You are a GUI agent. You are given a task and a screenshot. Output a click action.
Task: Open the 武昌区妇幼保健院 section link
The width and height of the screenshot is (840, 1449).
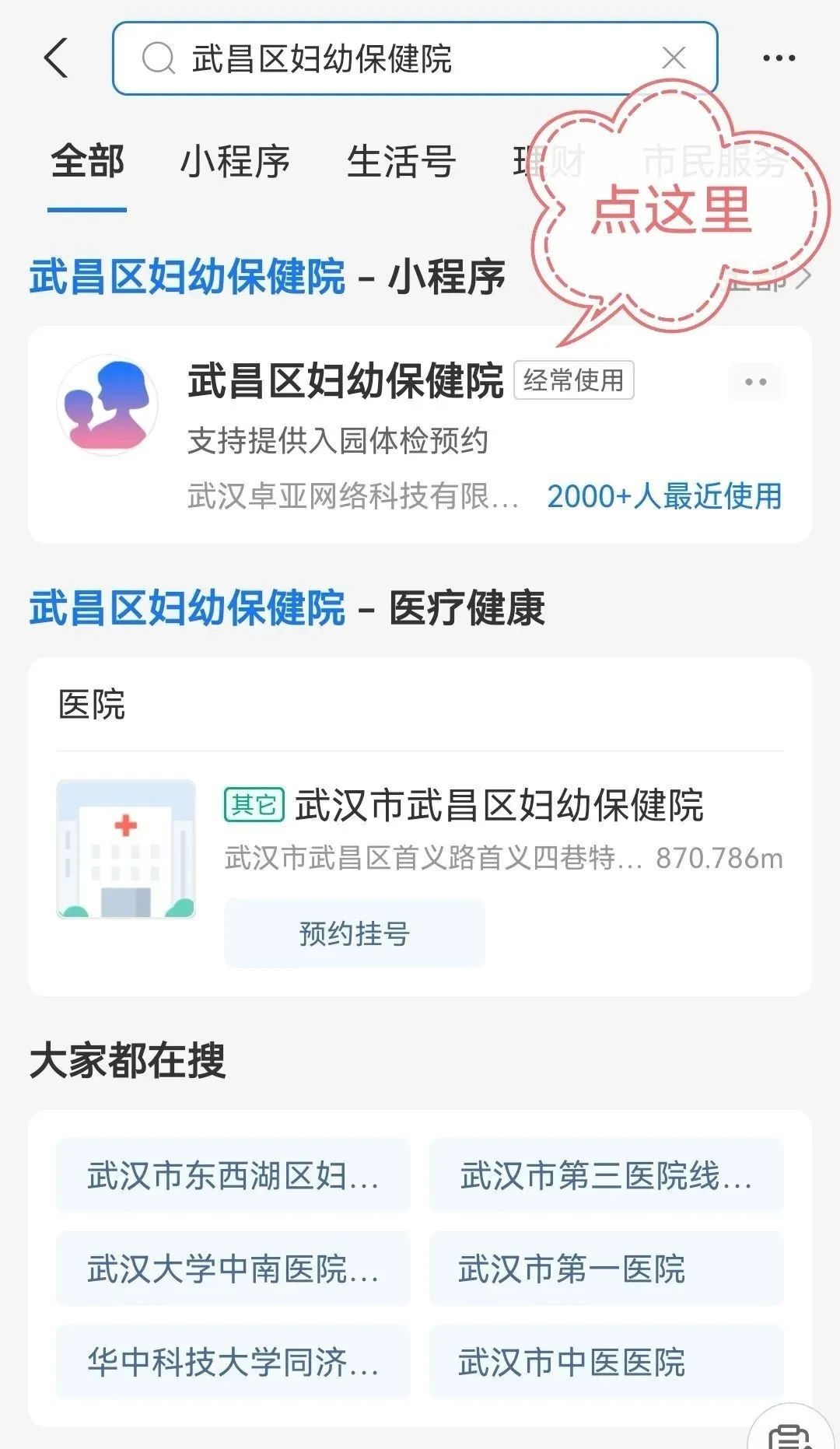(x=187, y=278)
